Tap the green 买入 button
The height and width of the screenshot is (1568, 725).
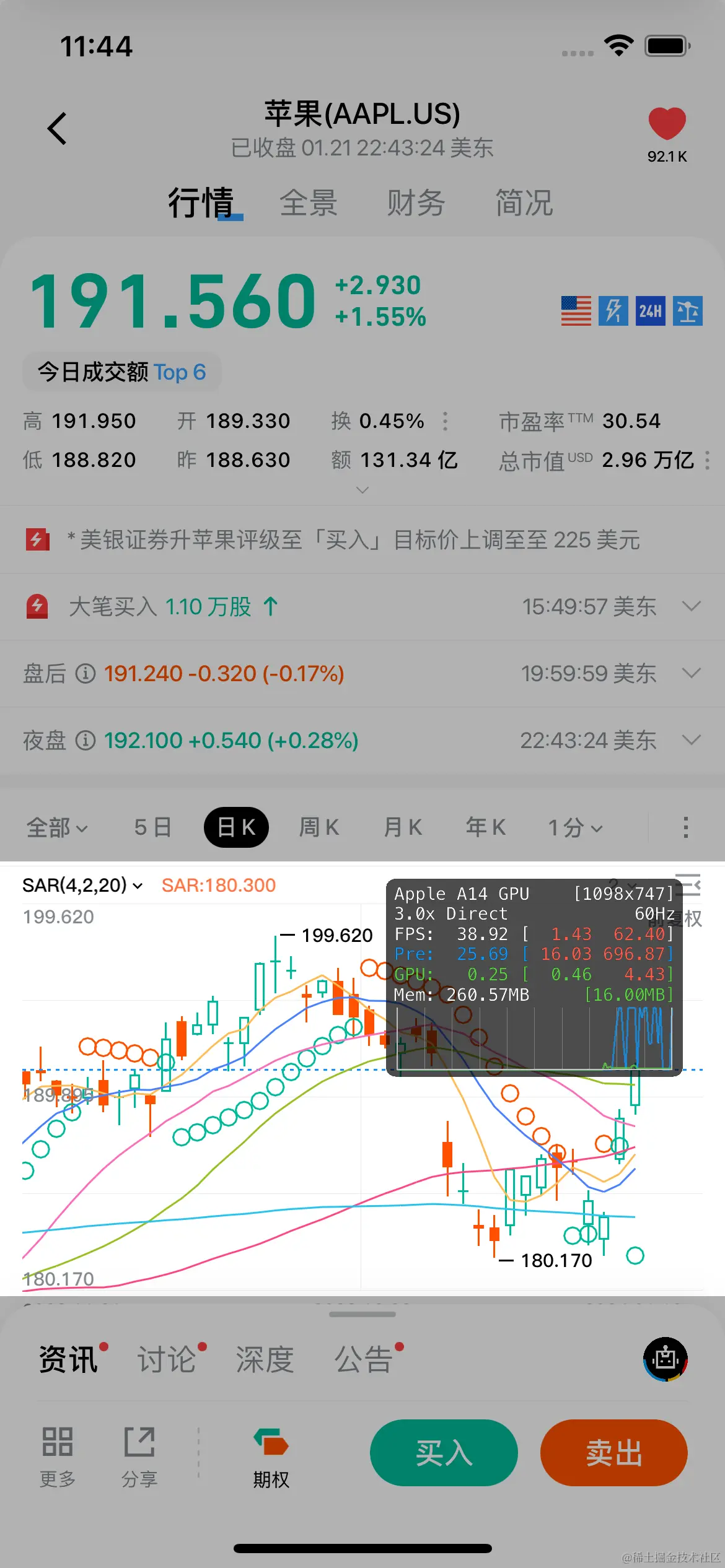[444, 1453]
